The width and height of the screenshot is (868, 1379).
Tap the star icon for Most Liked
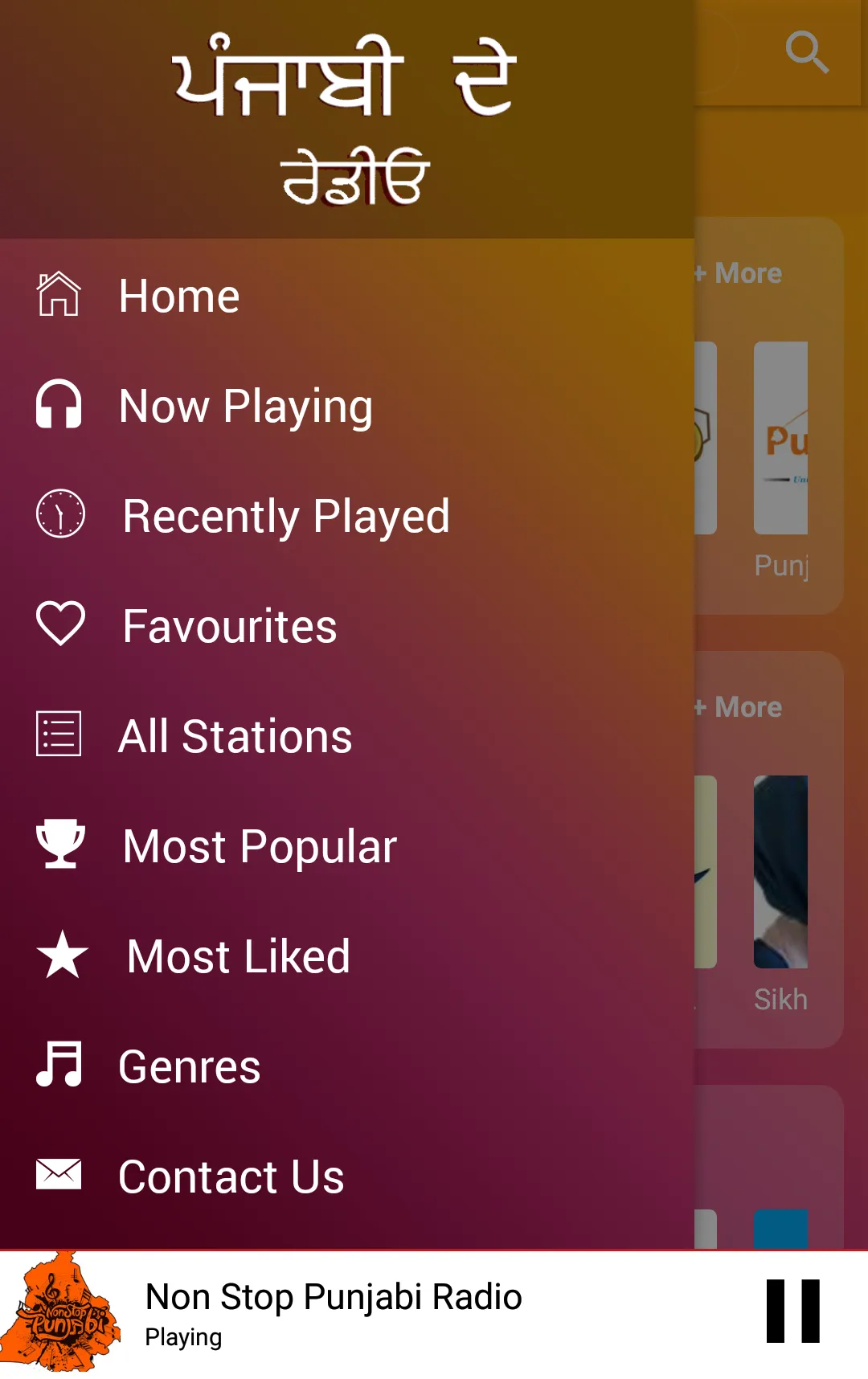click(x=61, y=955)
